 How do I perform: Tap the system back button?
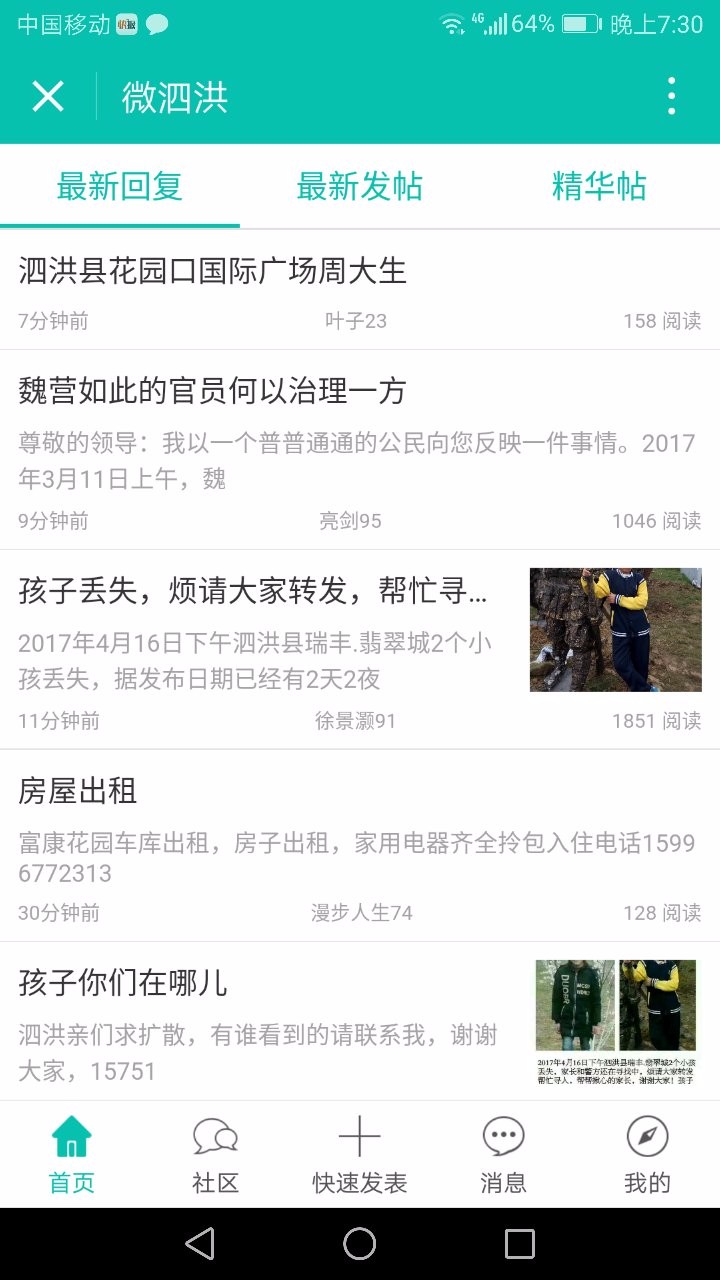[x=200, y=1244]
